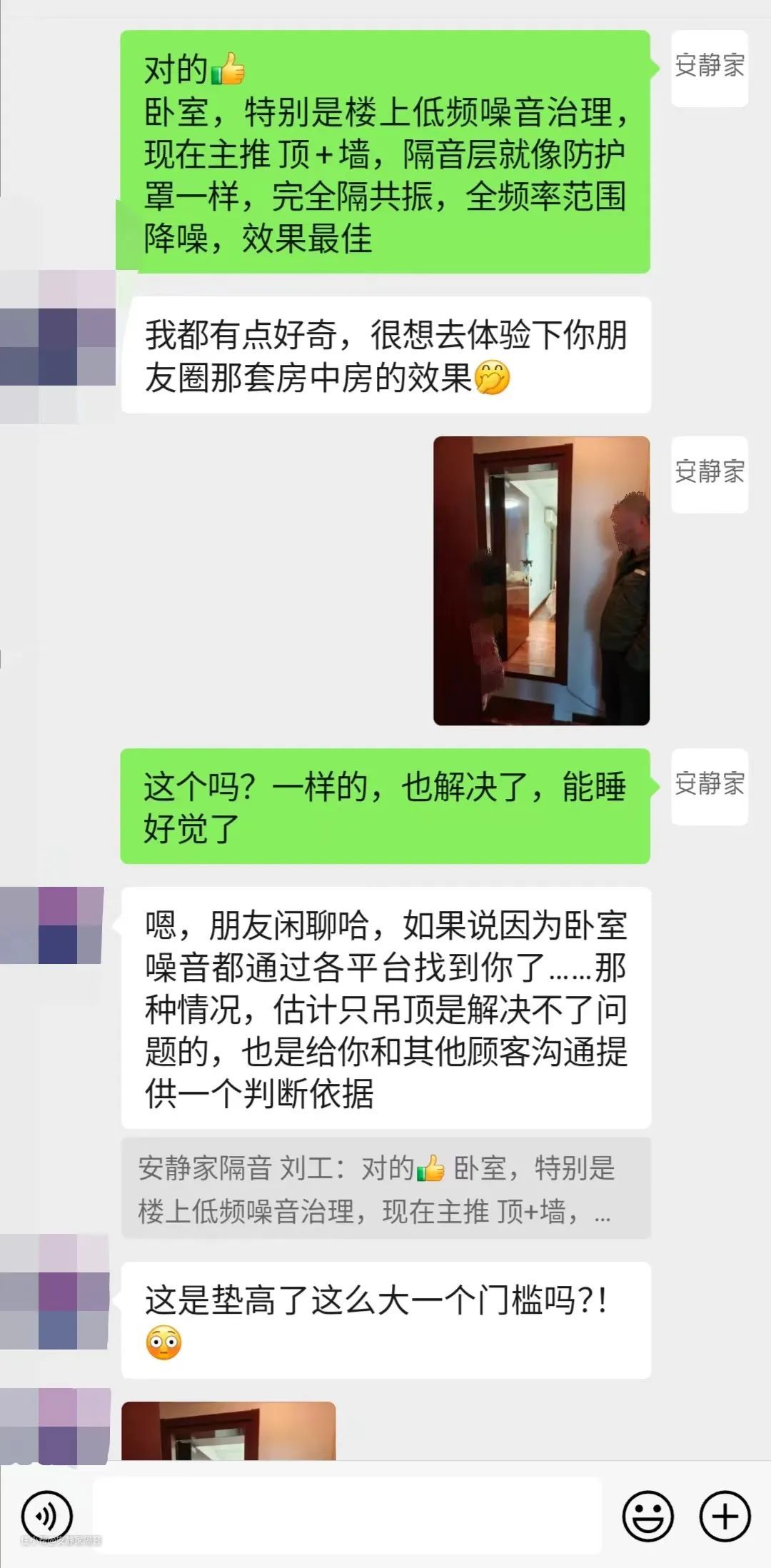Open the emoji picker

click(647, 1515)
